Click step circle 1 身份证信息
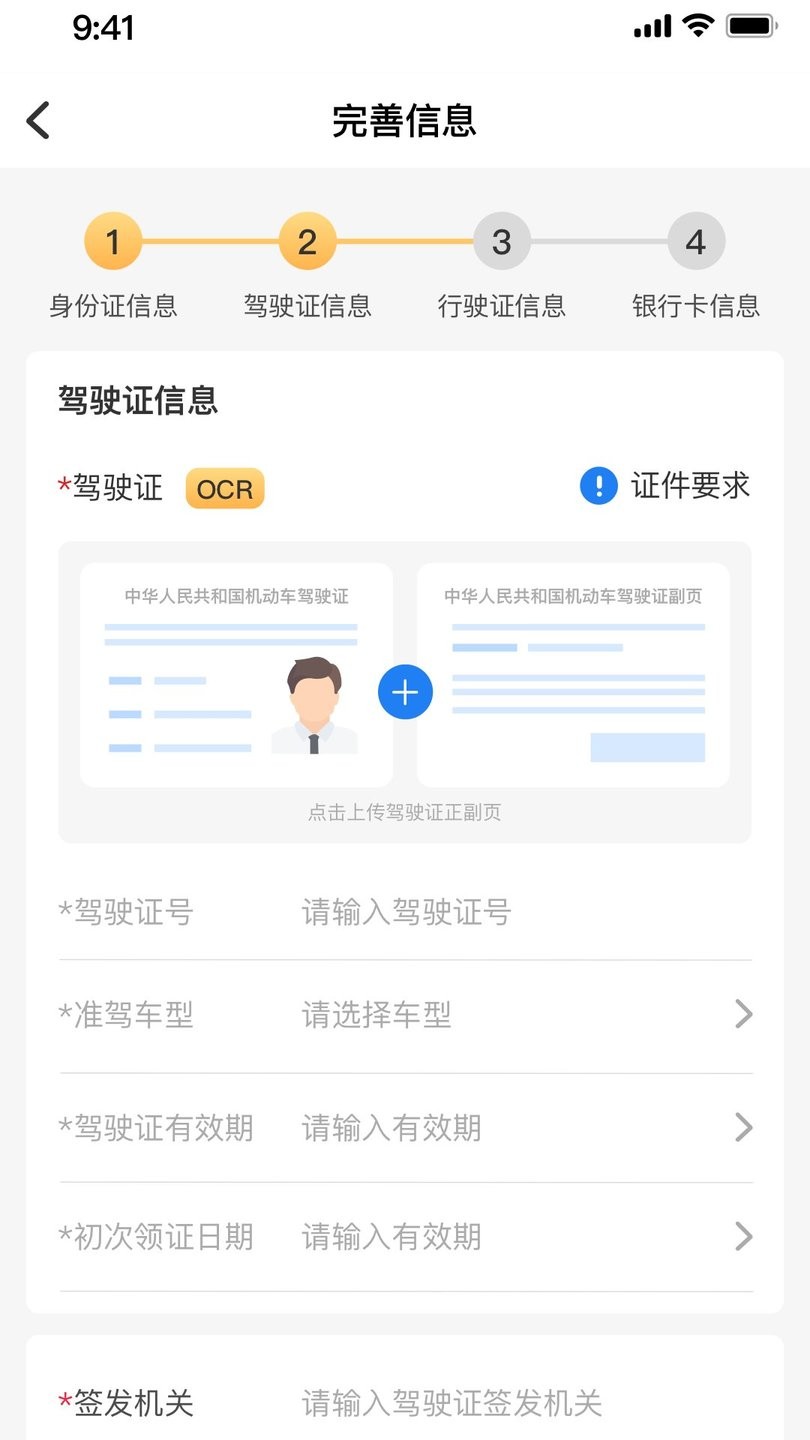 click(113, 241)
